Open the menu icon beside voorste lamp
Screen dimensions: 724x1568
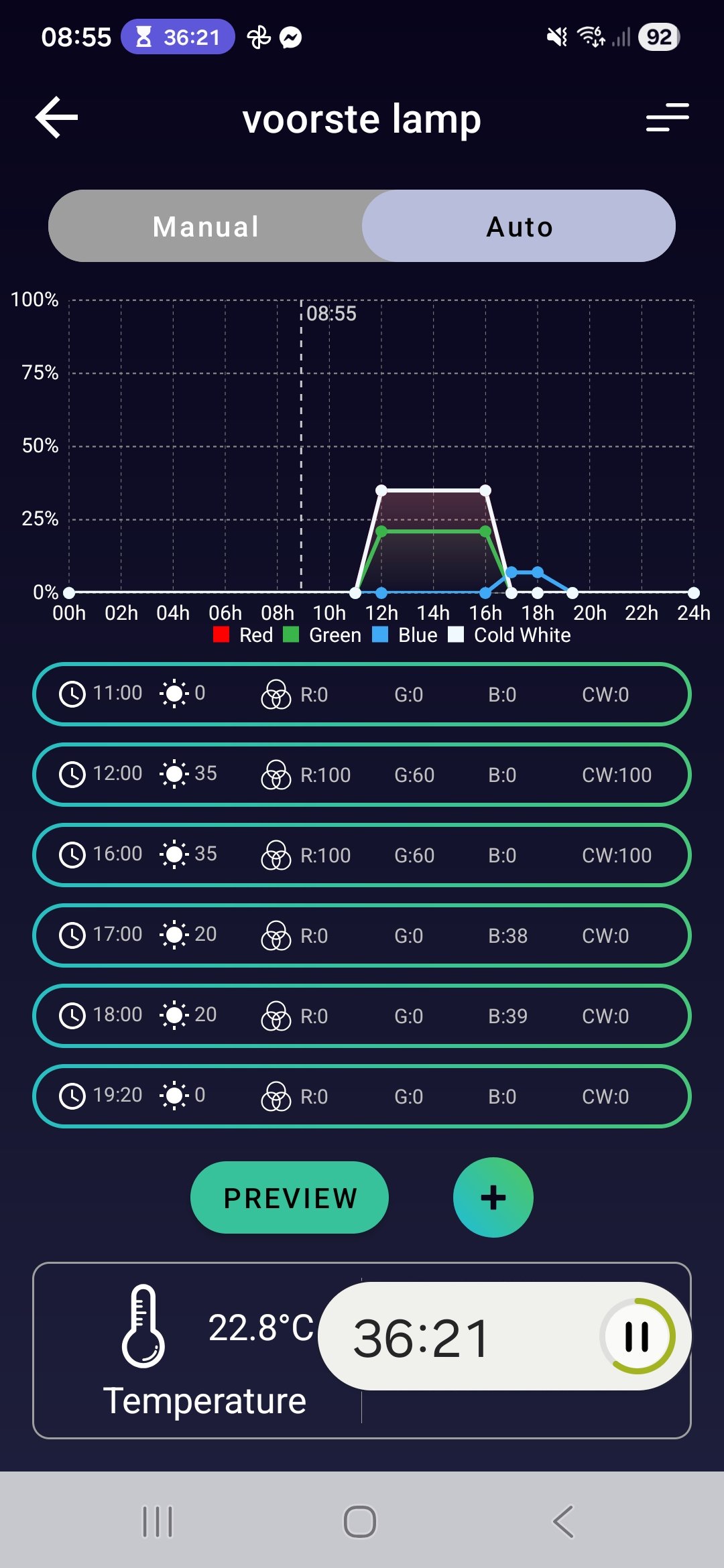pyautogui.click(x=667, y=118)
